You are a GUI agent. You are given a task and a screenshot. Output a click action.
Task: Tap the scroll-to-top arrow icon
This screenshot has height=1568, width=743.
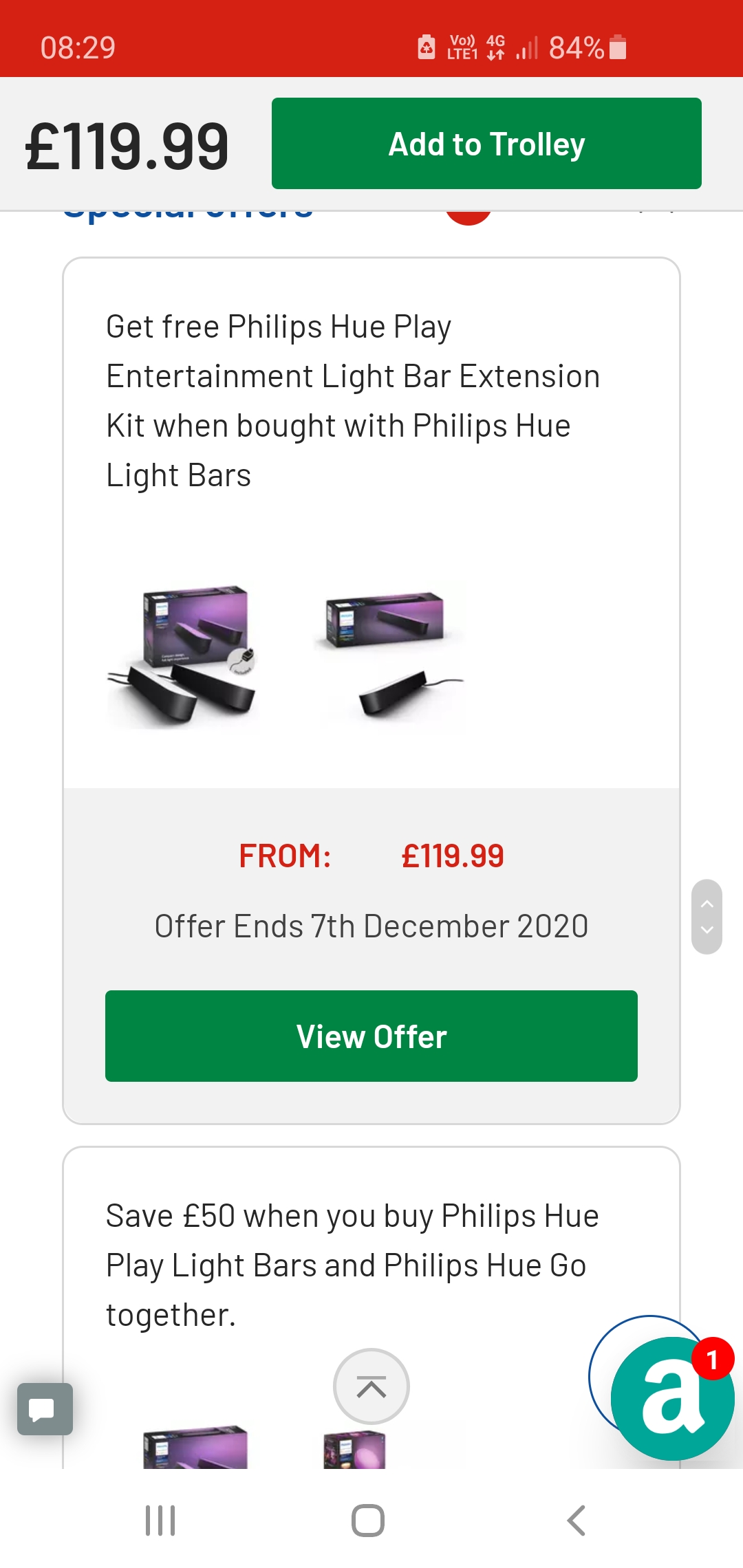[371, 1386]
